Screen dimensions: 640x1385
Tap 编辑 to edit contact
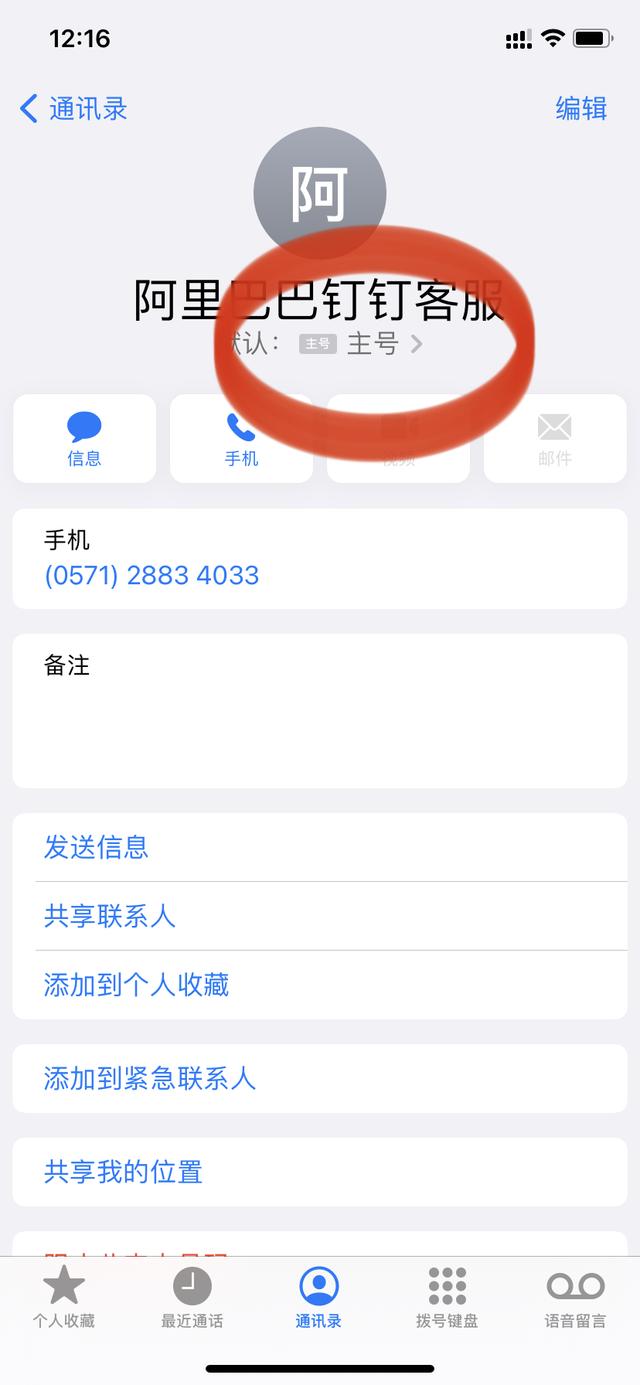click(581, 108)
